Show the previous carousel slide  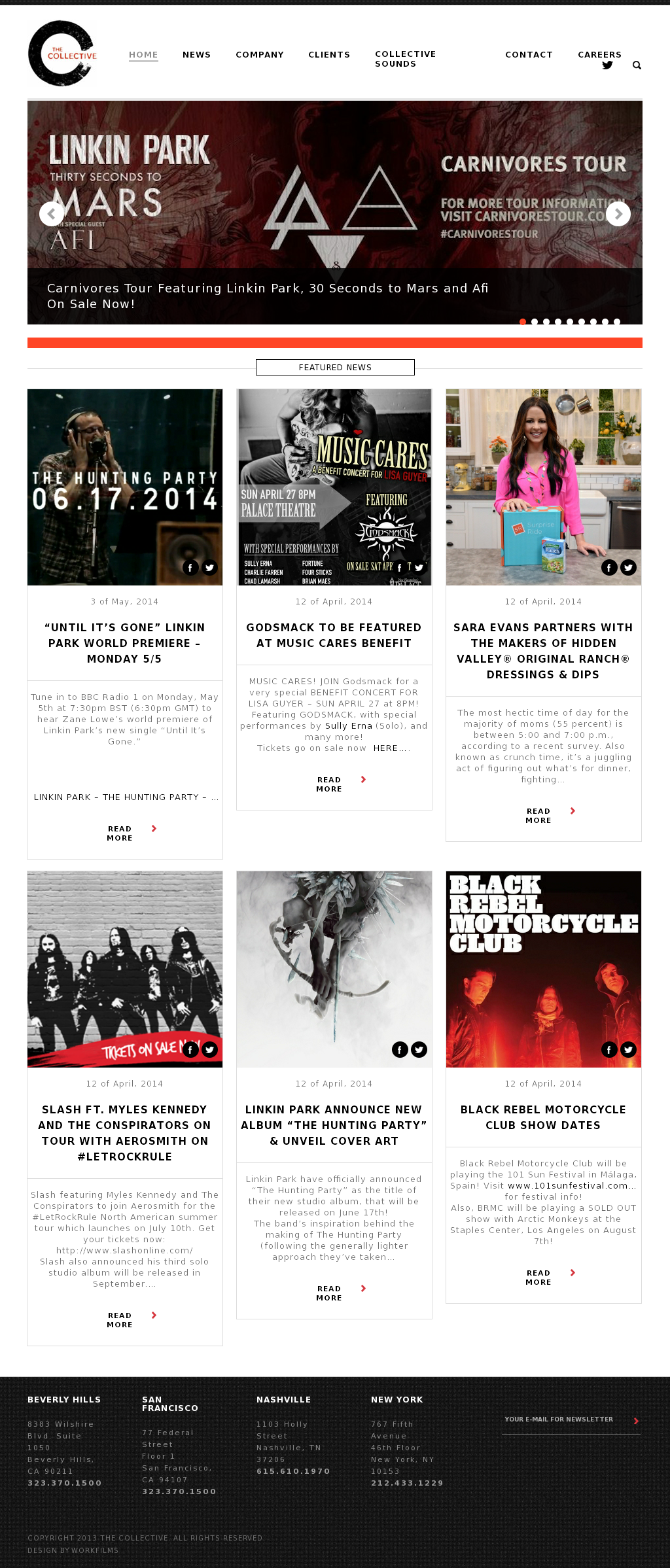pyautogui.click(x=52, y=214)
